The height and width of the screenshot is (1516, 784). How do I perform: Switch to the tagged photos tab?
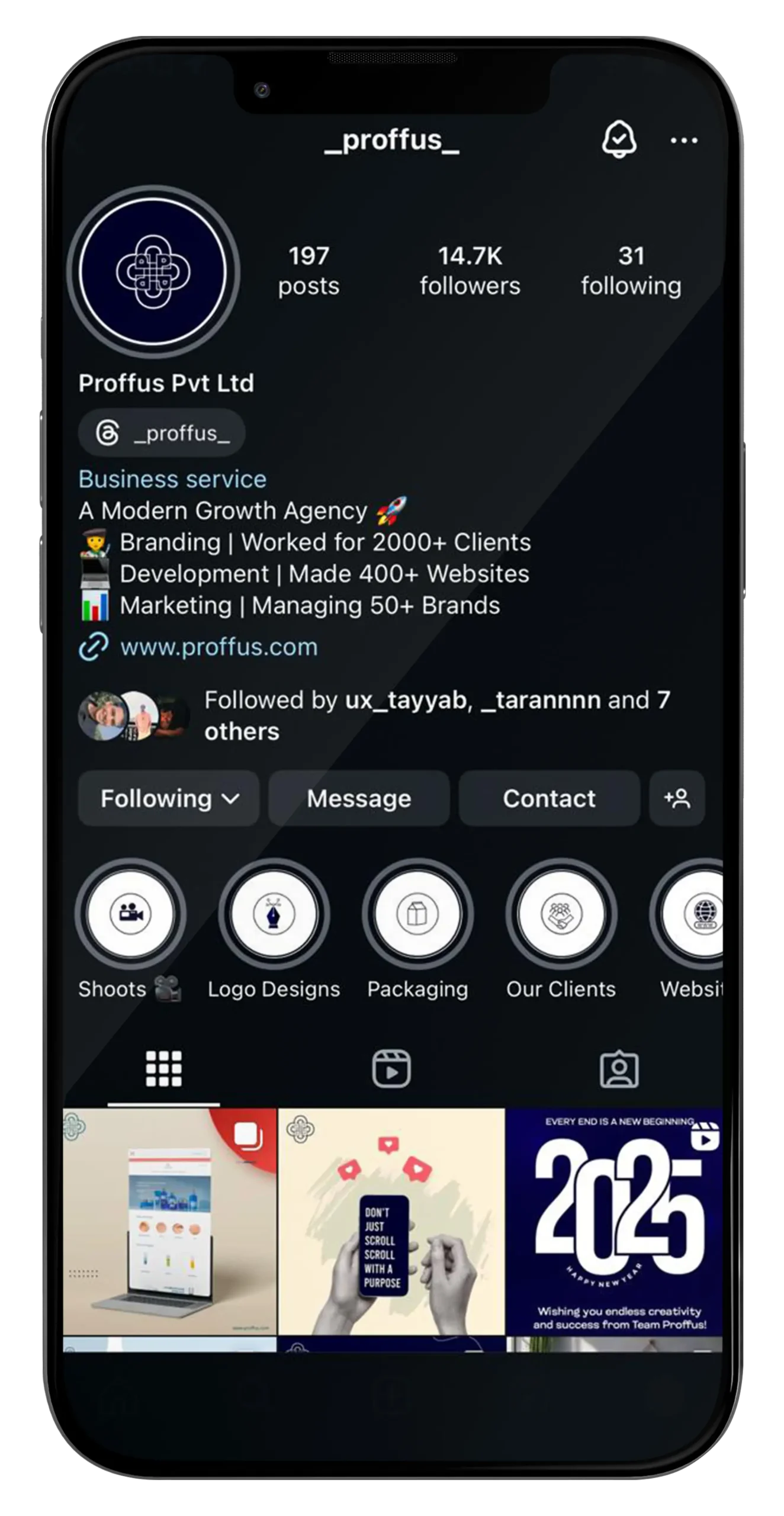point(619,1069)
